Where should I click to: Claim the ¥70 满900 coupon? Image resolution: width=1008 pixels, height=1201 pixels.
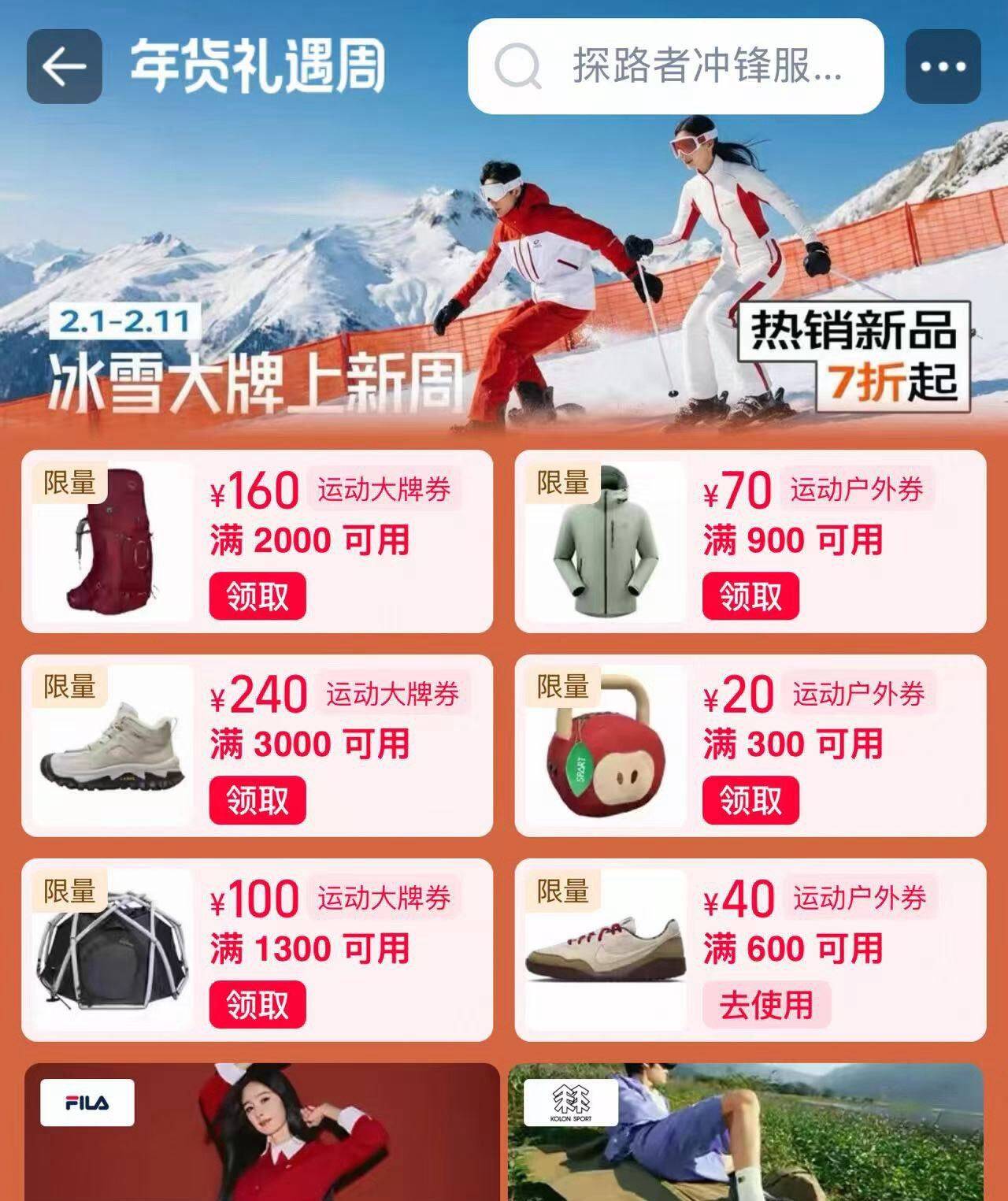[750, 596]
